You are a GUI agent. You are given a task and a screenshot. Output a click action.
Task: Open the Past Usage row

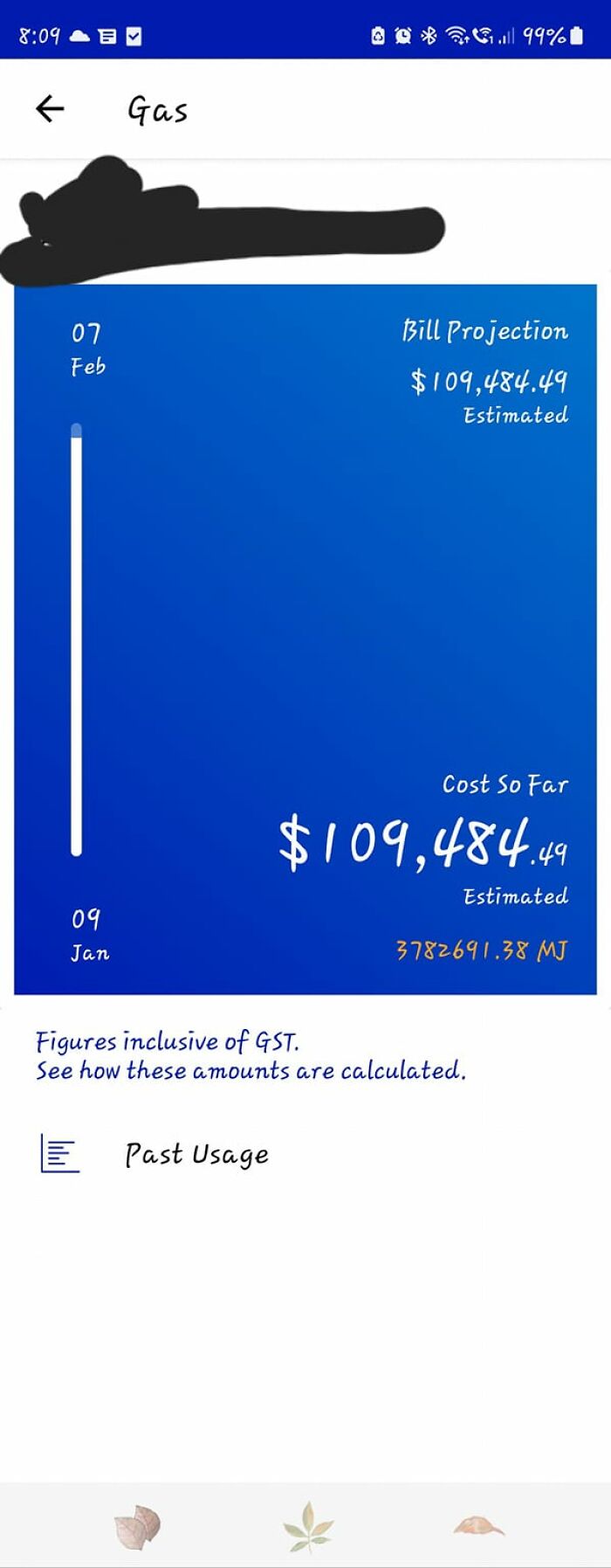click(196, 1154)
